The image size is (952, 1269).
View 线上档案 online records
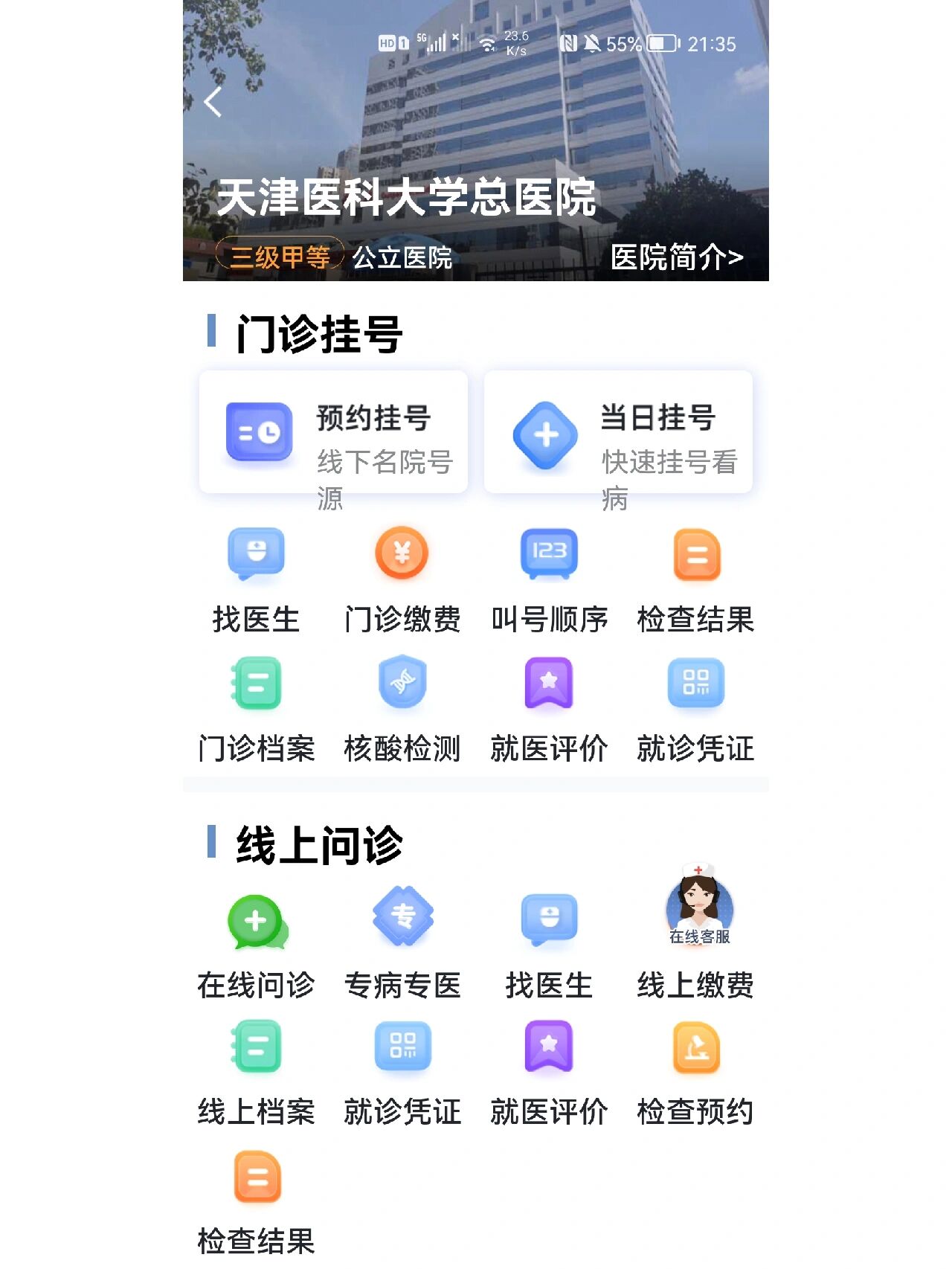pyautogui.click(x=257, y=1070)
